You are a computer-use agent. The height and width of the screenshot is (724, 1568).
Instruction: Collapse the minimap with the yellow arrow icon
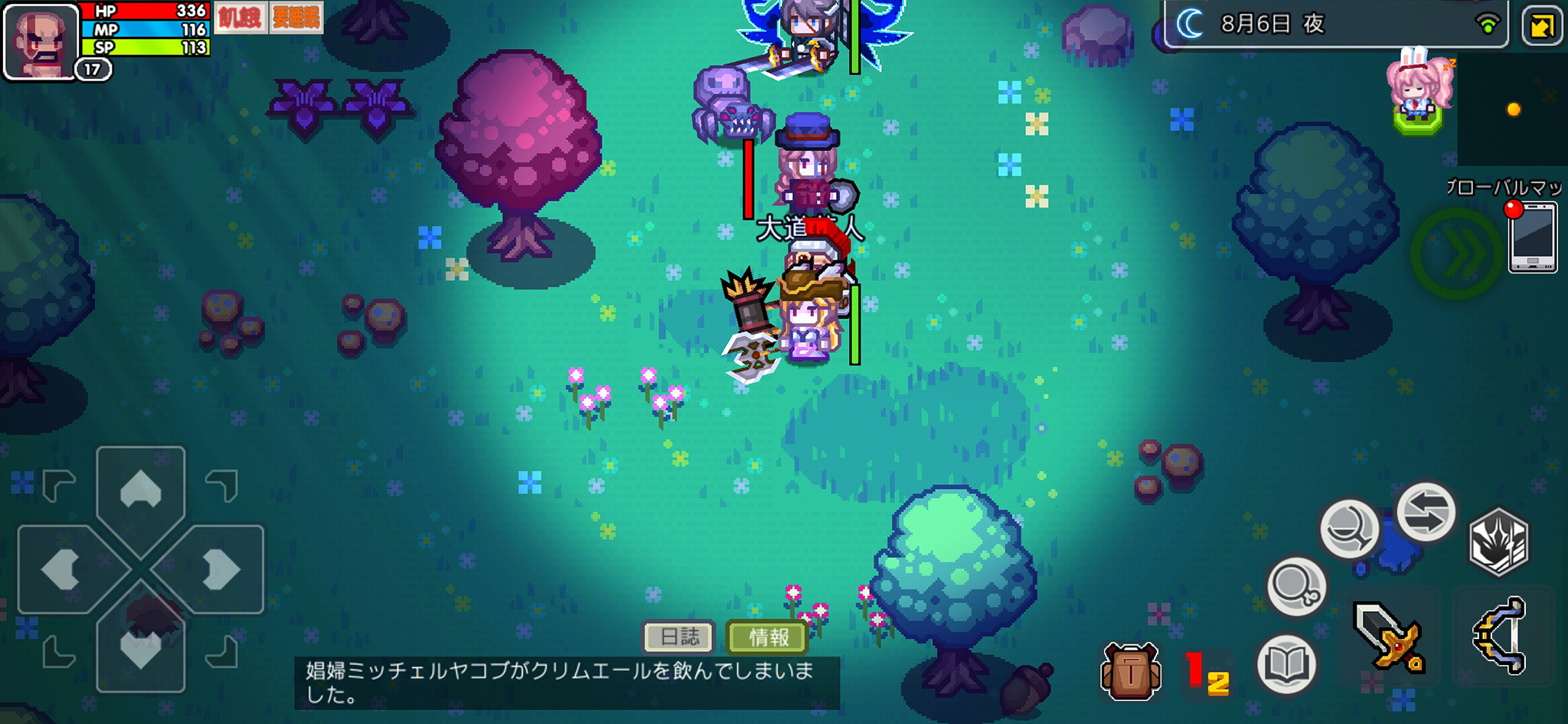pyautogui.click(x=1541, y=26)
